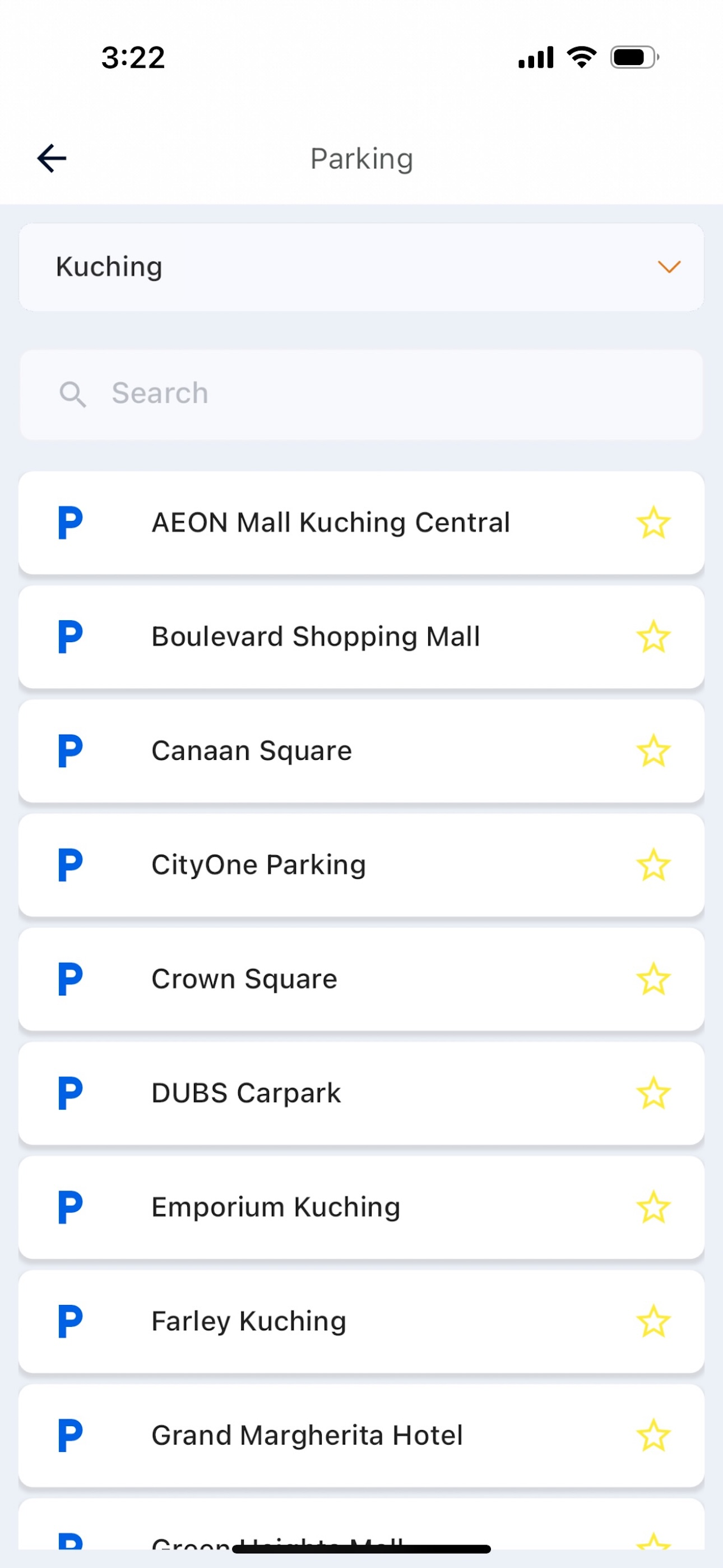Image resolution: width=723 pixels, height=1568 pixels.
Task: Star Boulevard Shopping Mall as favorite
Action: pyautogui.click(x=653, y=637)
